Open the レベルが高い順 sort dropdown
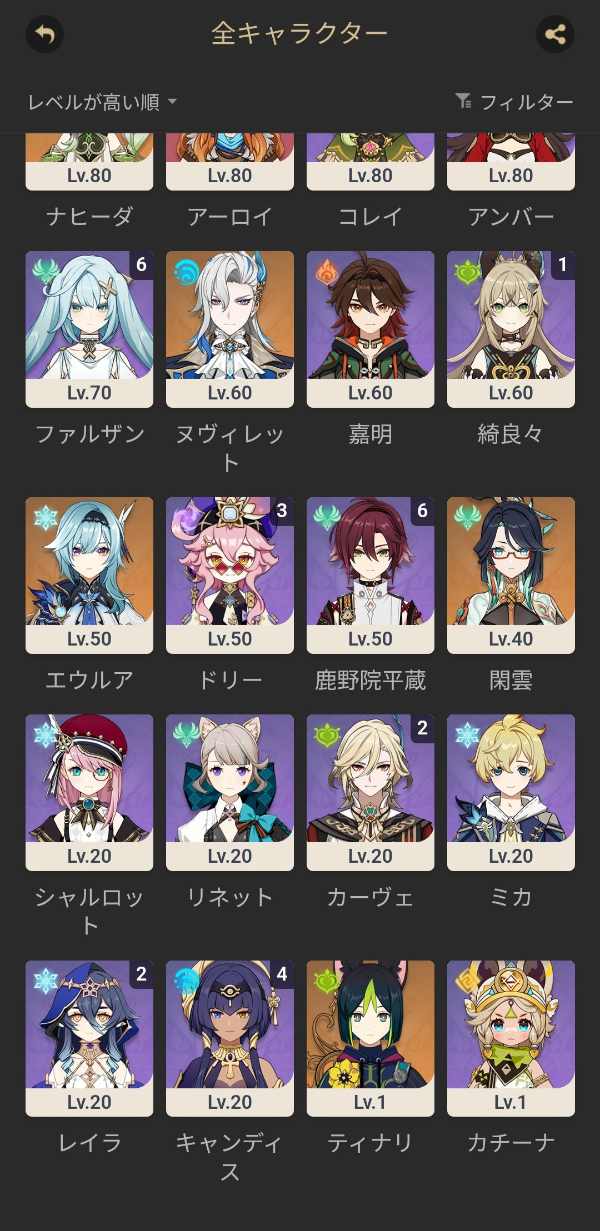This screenshot has width=600, height=1231. [x=102, y=102]
